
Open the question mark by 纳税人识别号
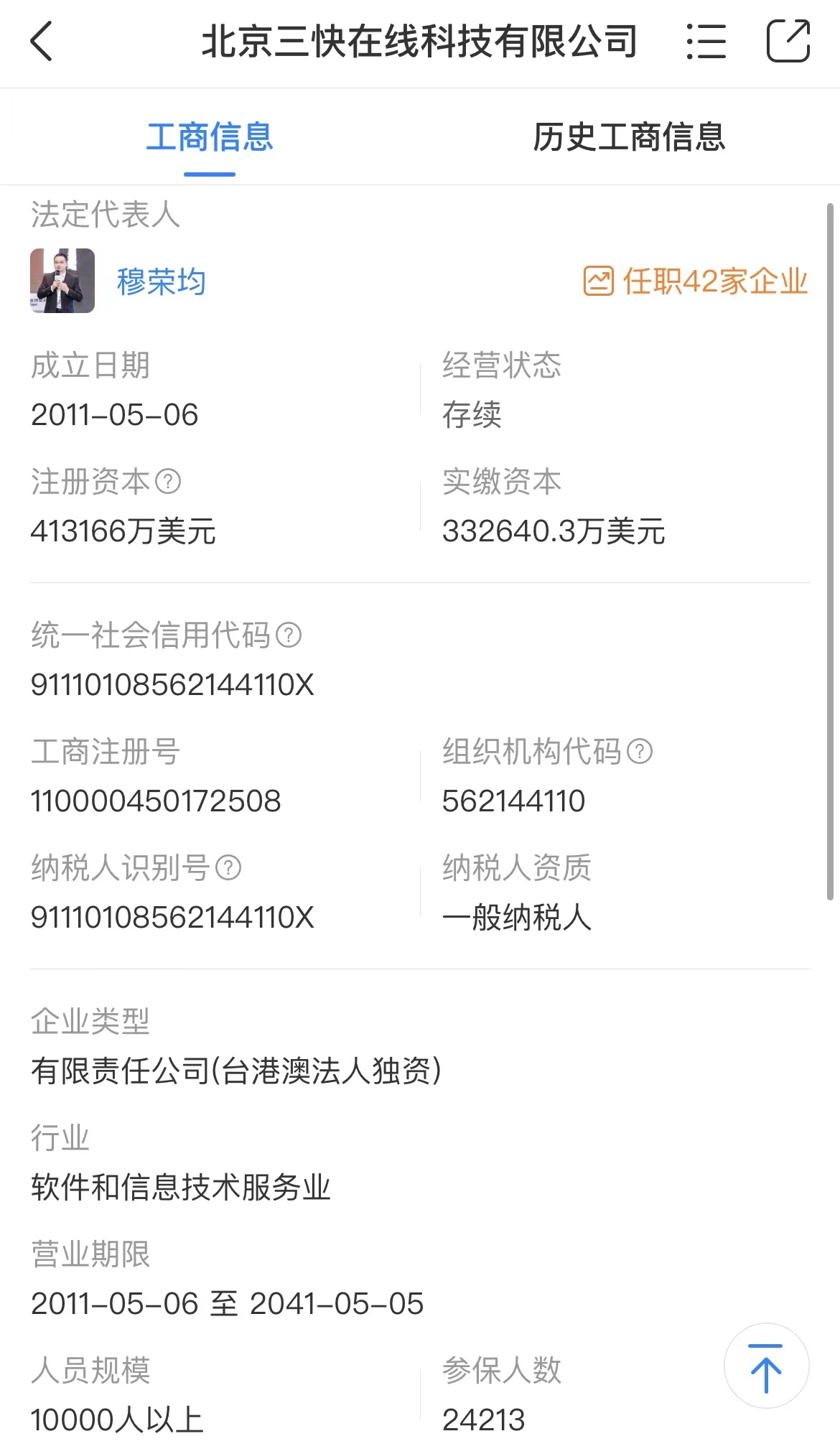pyautogui.click(x=228, y=867)
